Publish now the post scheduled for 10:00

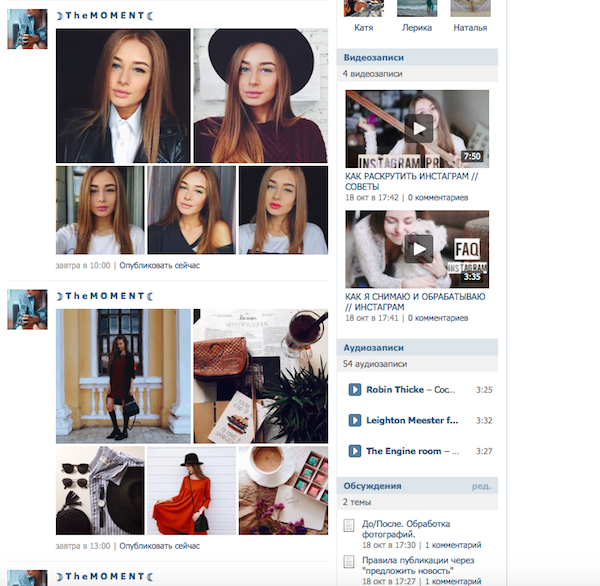pos(159,265)
